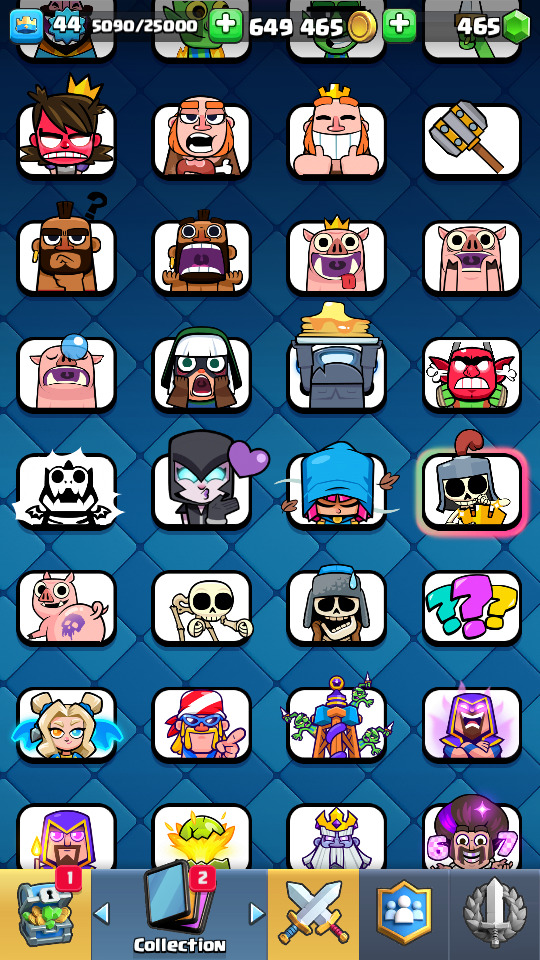Add experience using the plus next to 5090/25000
The width and height of the screenshot is (540, 960).
pyautogui.click(x=225, y=25)
